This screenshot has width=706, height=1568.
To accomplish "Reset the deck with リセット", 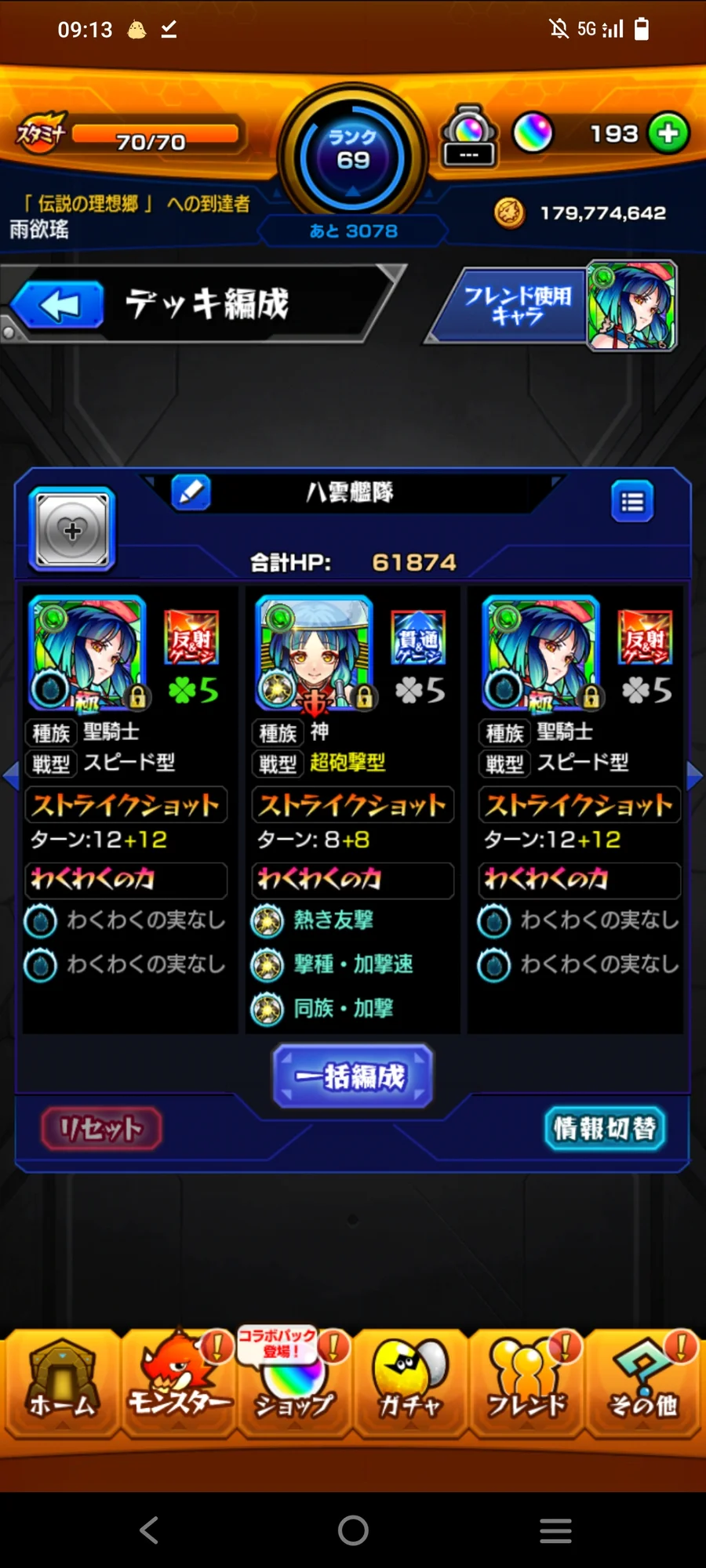I will (x=101, y=1129).
